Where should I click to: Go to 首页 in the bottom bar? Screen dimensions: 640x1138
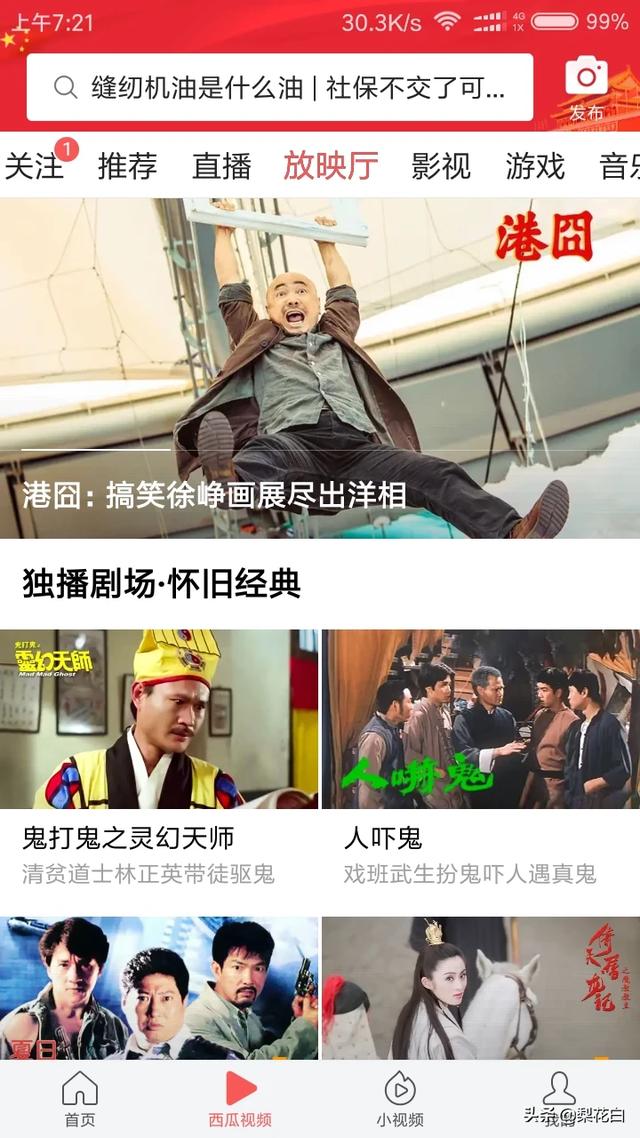coord(80,1099)
